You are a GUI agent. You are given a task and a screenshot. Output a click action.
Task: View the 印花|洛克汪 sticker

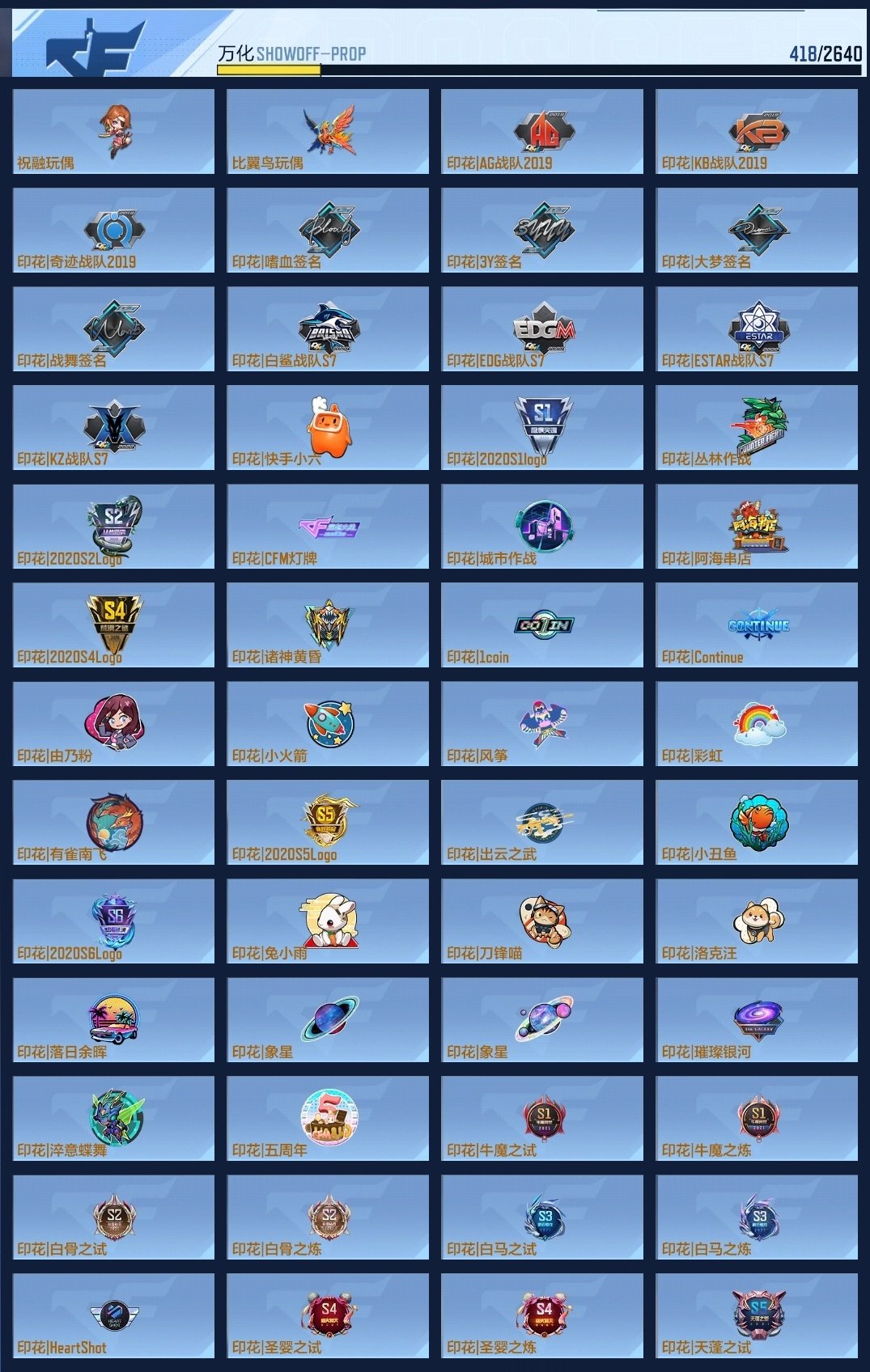[757, 921]
